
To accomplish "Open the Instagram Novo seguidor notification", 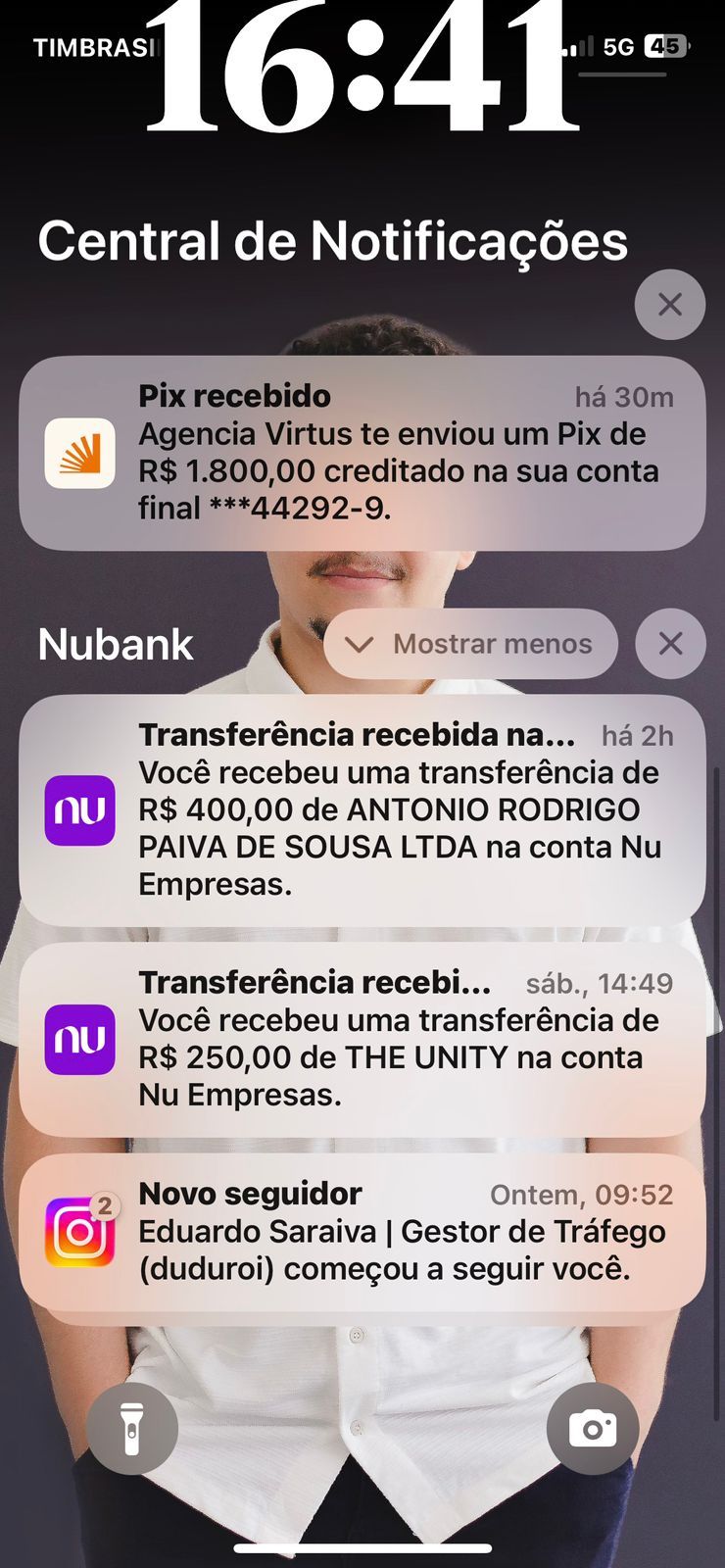I will pos(362,1232).
